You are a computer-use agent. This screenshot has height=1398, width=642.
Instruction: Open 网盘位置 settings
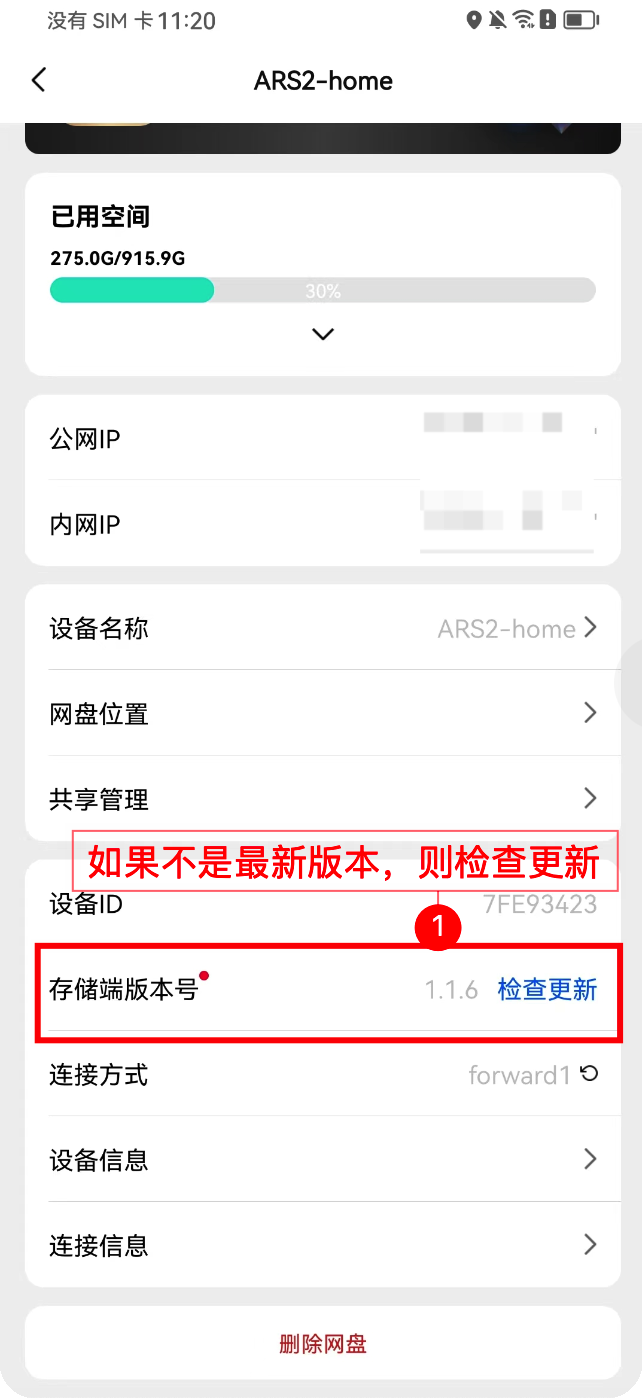click(322, 714)
